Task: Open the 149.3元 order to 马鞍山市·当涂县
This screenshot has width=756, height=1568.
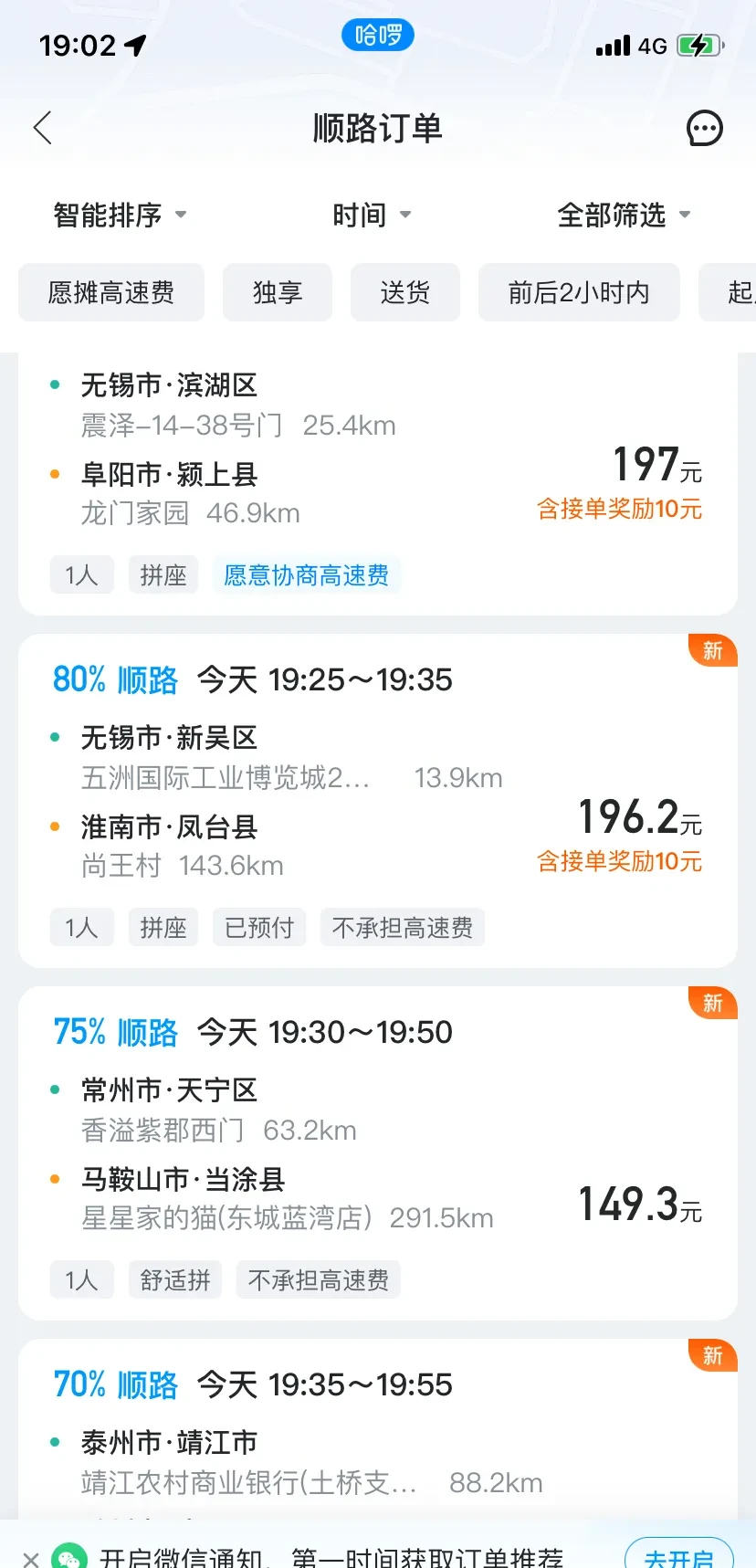Action: 378,1151
